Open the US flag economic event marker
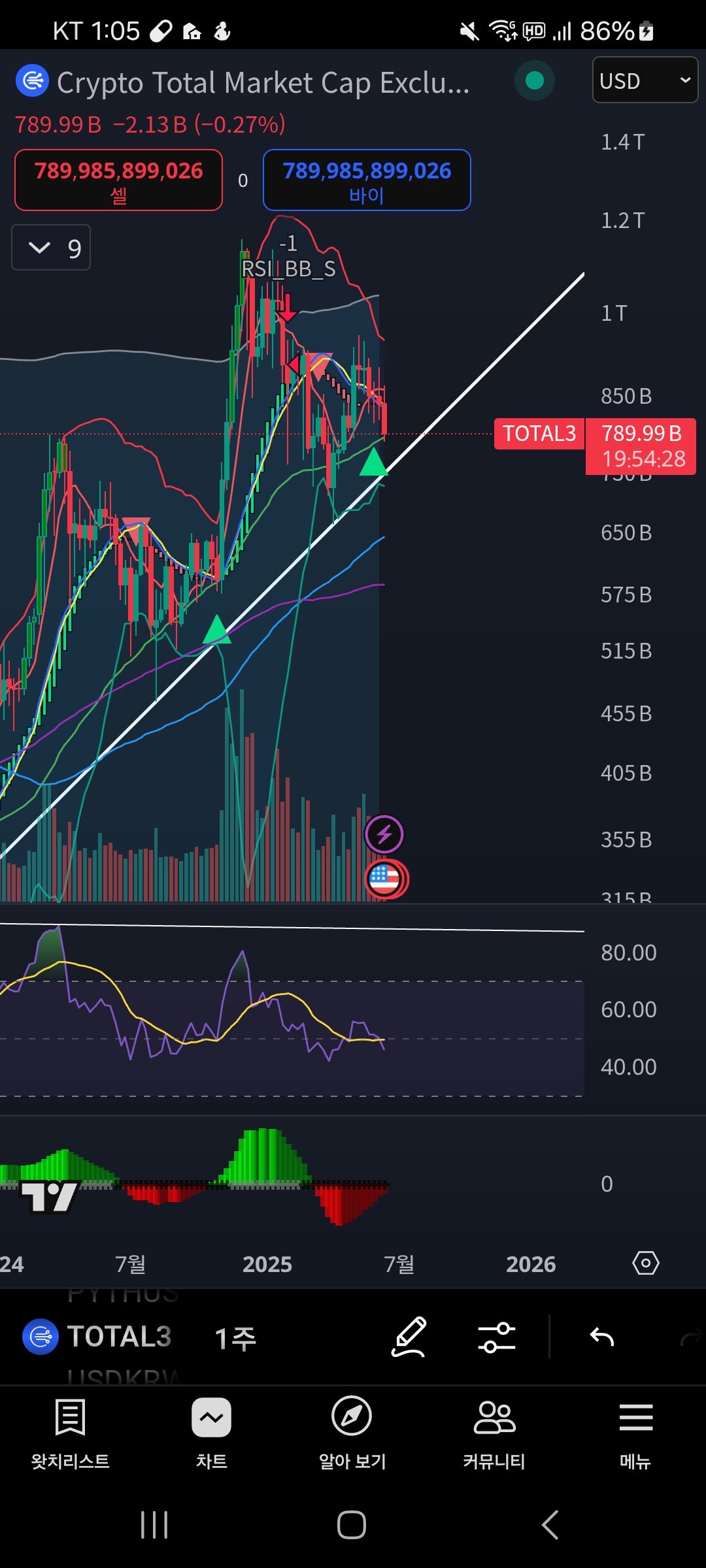The width and height of the screenshot is (706, 1568). coord(385,879)
